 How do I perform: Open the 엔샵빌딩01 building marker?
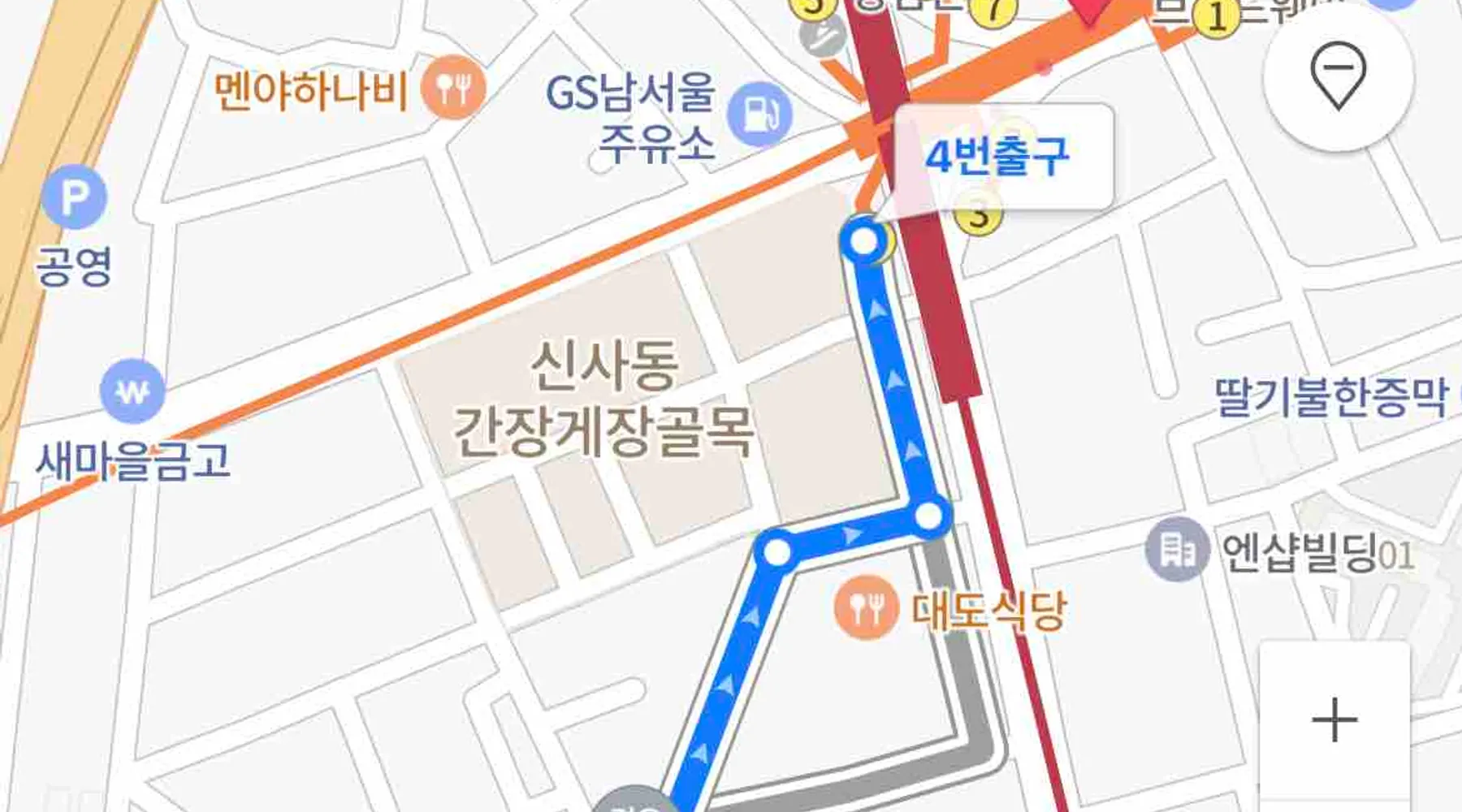click(1177, 550)
